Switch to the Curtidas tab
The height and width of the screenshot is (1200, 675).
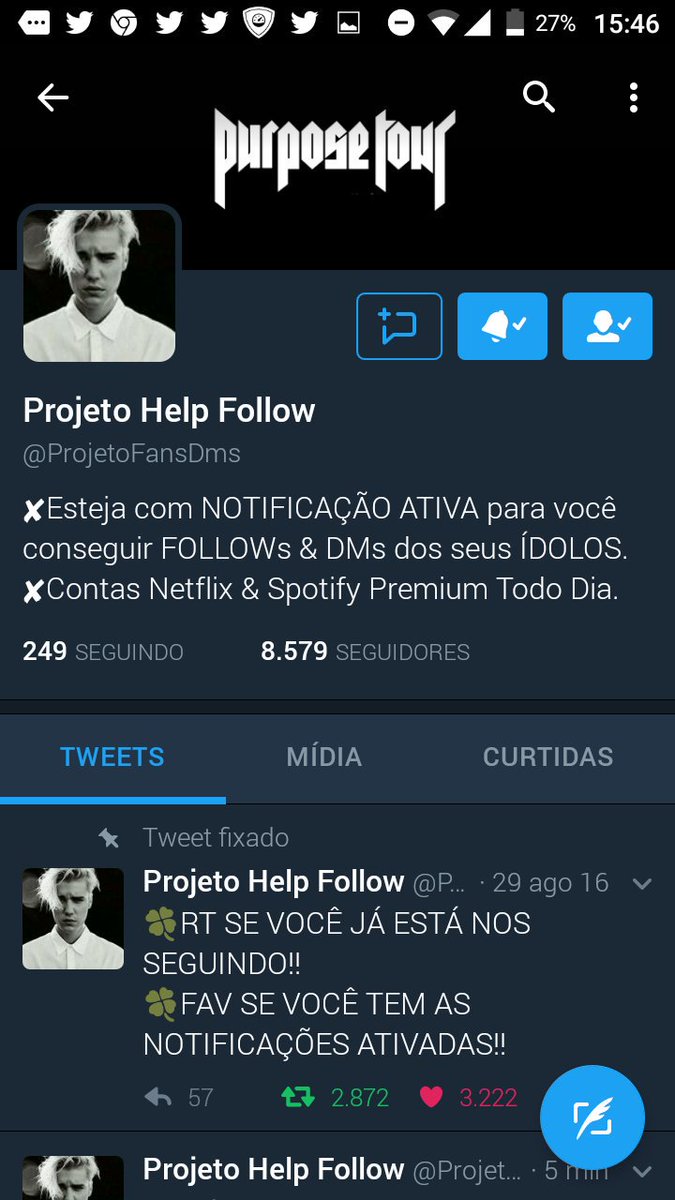[x=548, y=757]
